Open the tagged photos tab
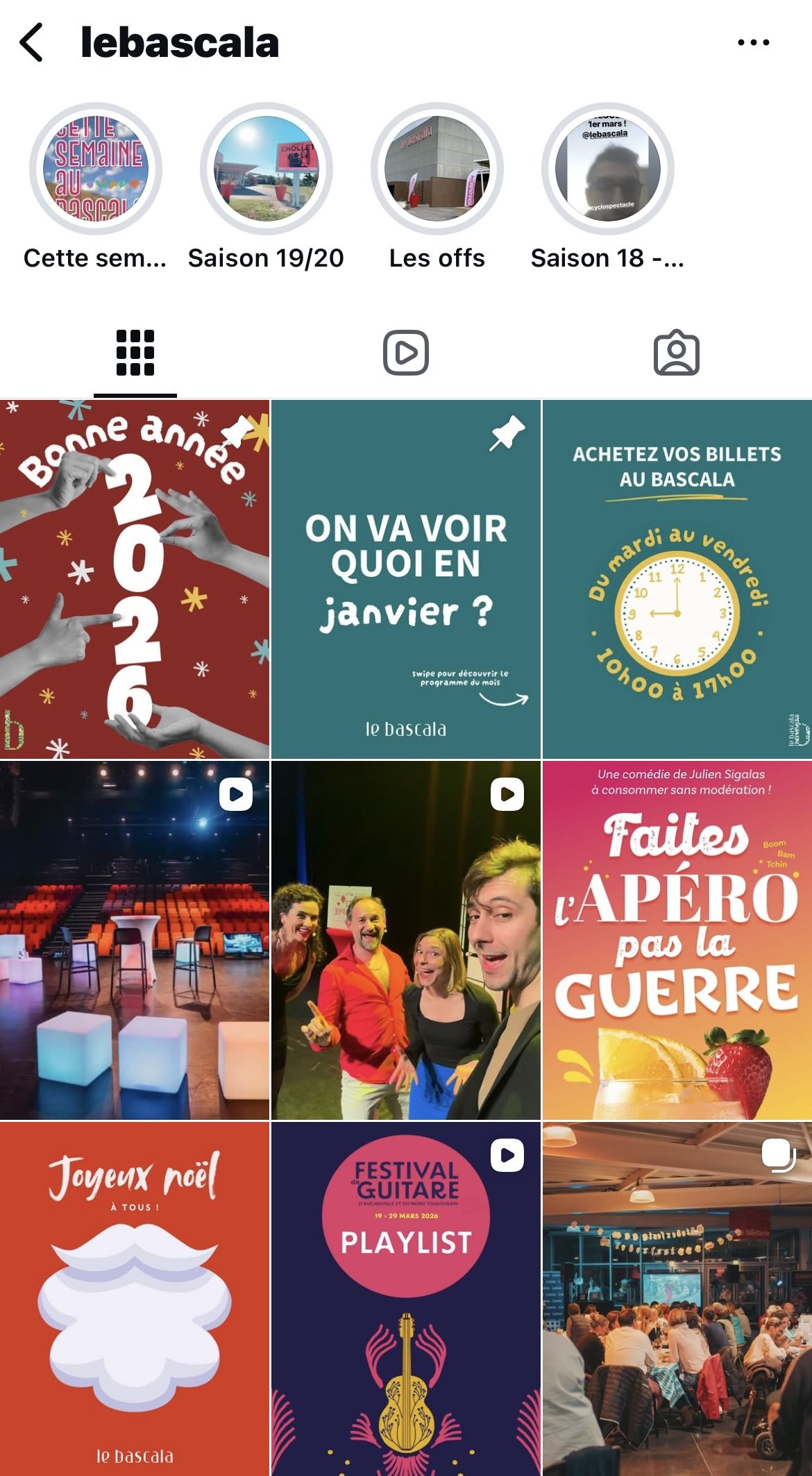This screenshot has width=812, height=1476. coord(676,352)
